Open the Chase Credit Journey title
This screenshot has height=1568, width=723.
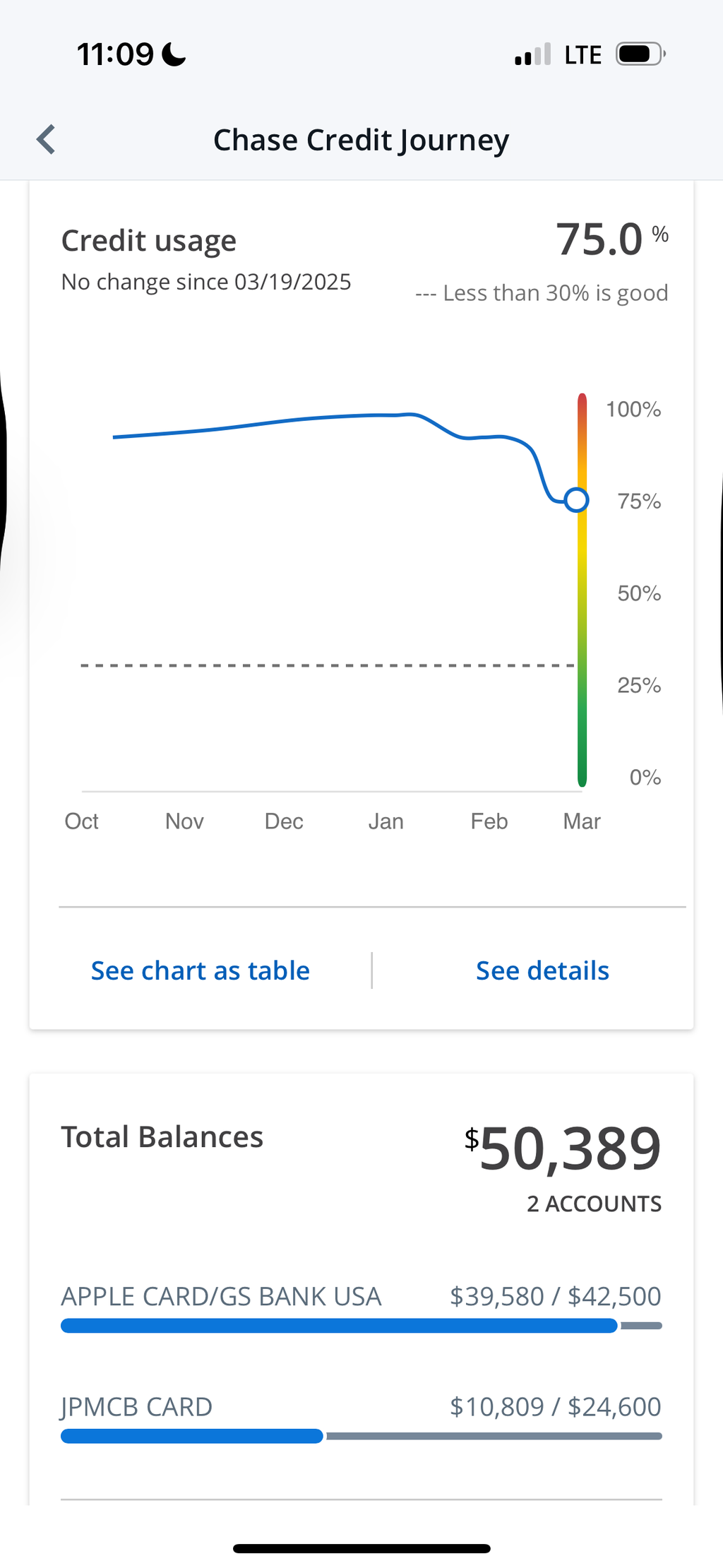[361, 139]
